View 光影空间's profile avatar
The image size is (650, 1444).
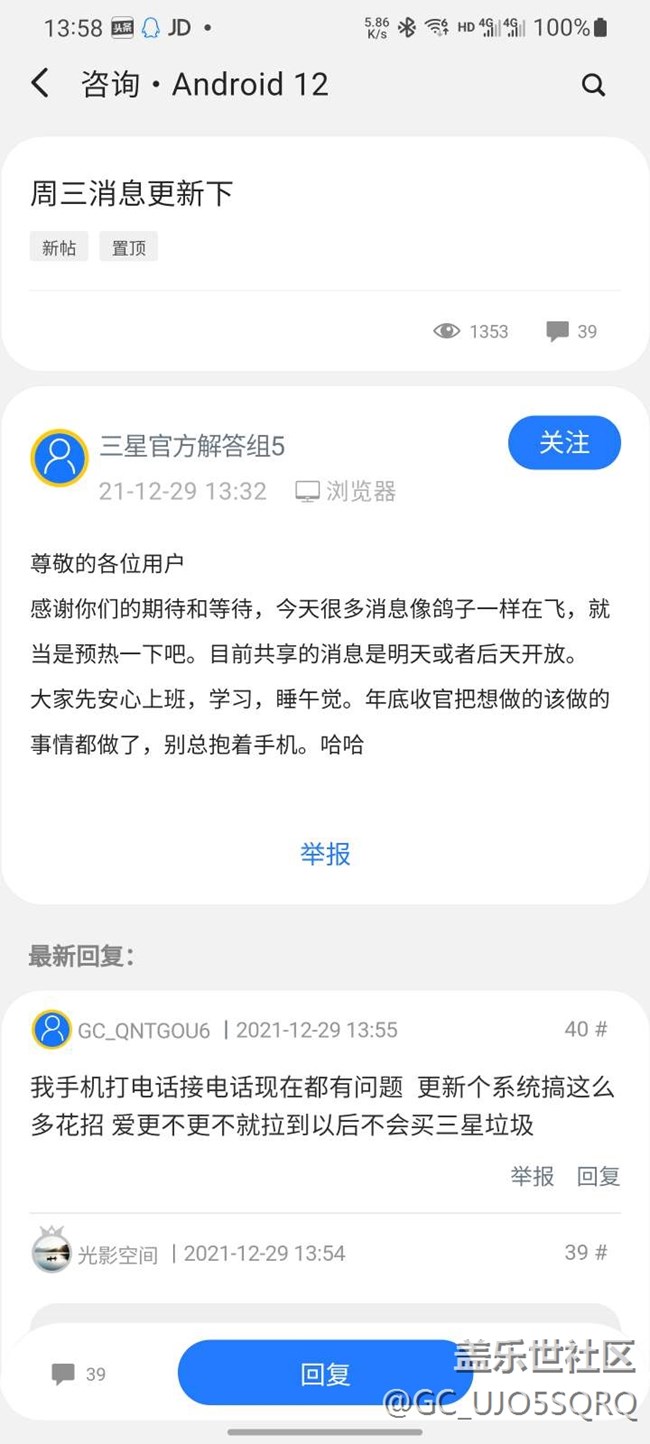coord(51,1252)
